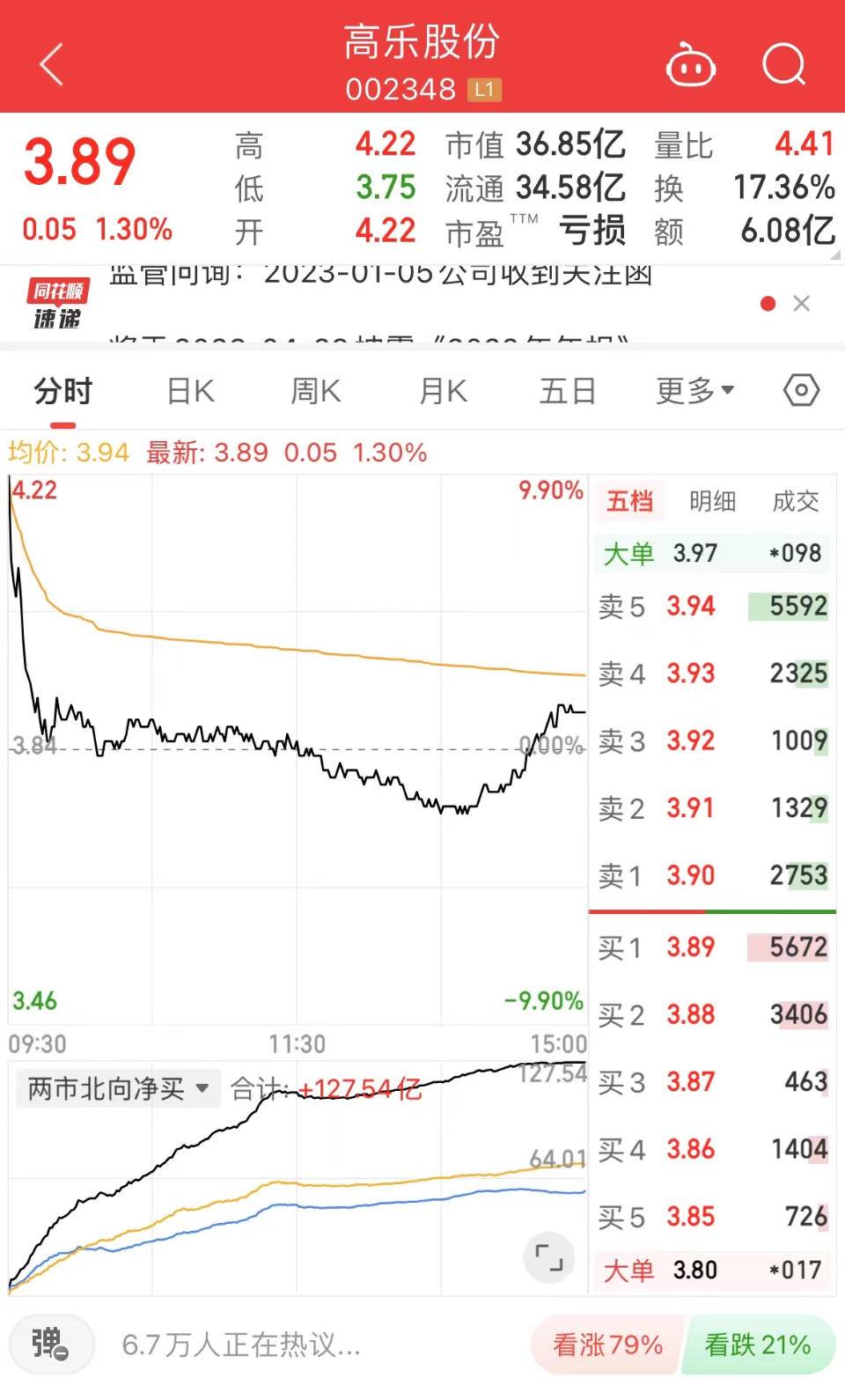Switch to the 明细 tab

click(712, 501)
